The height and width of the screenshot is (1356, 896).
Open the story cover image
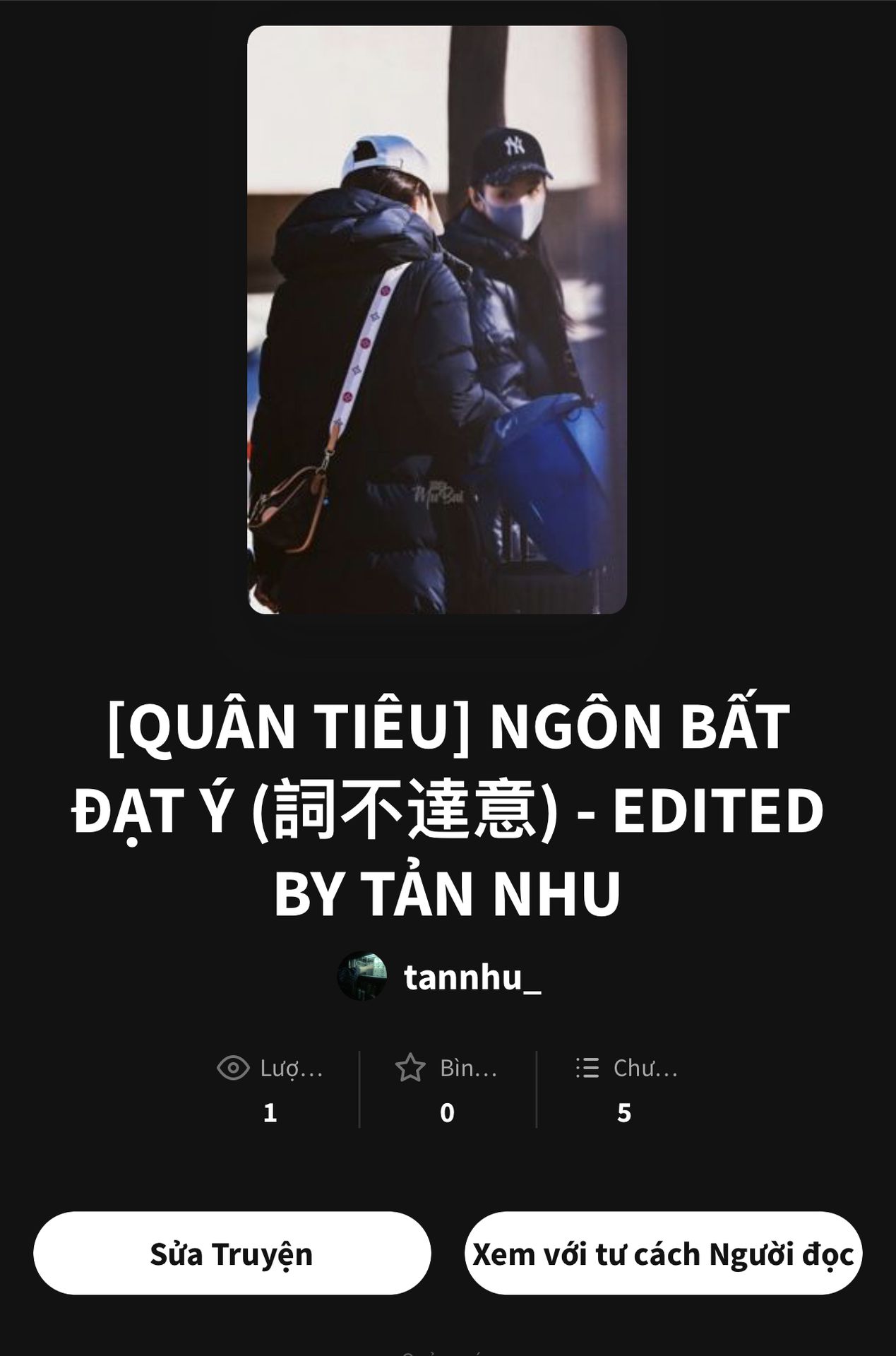(x=437, y=320)
